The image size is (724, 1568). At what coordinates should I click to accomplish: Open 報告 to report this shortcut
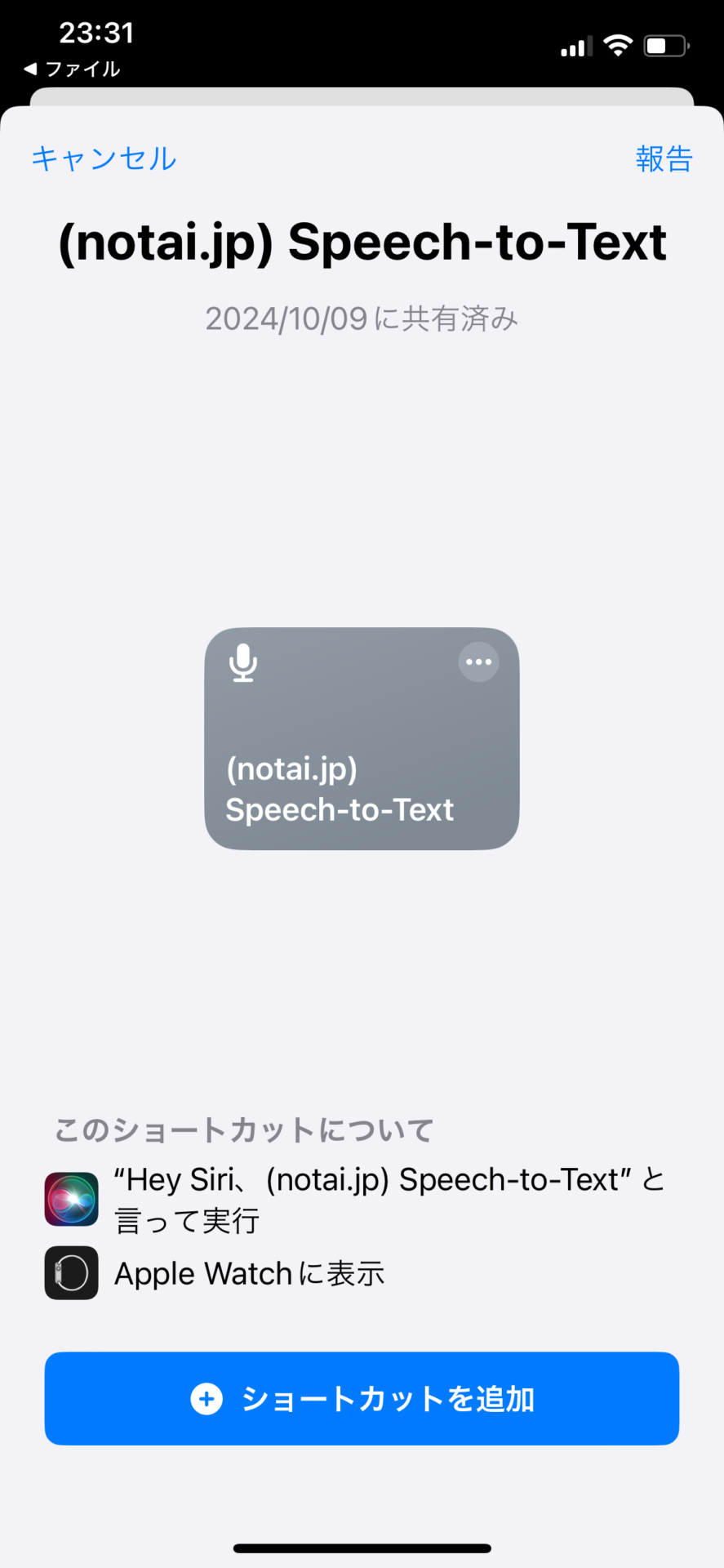664,158
